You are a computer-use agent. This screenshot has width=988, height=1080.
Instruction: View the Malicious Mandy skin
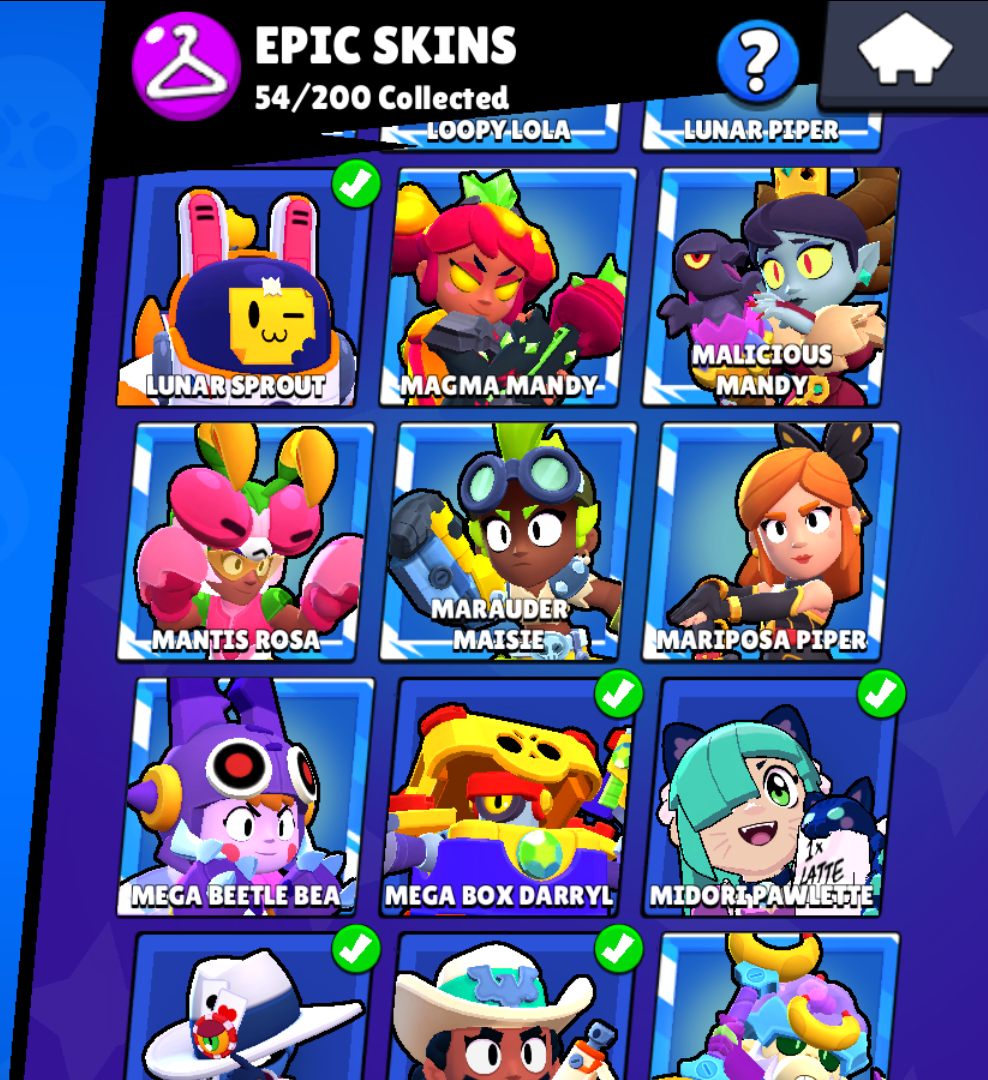point(770,290)
